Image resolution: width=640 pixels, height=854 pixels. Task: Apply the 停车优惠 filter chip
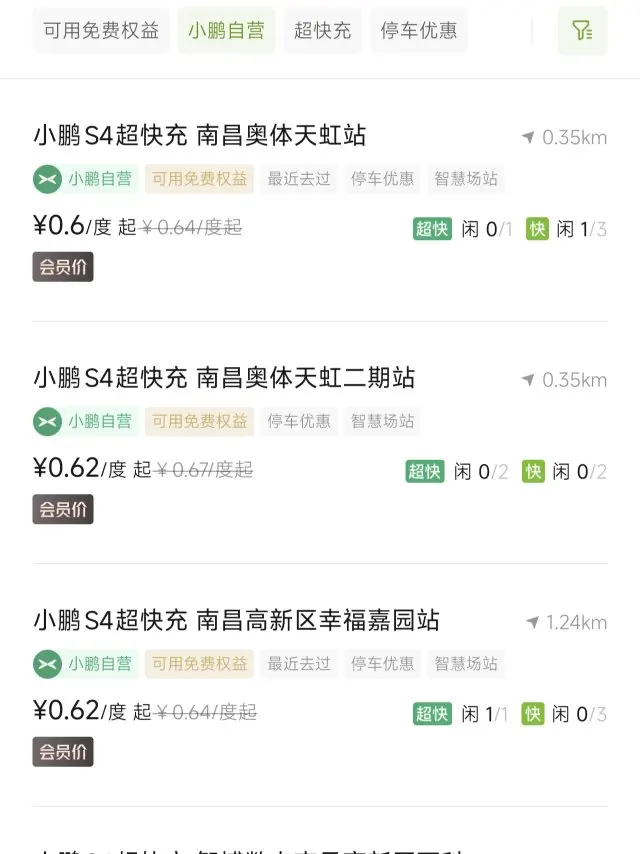tap(418, 30)
